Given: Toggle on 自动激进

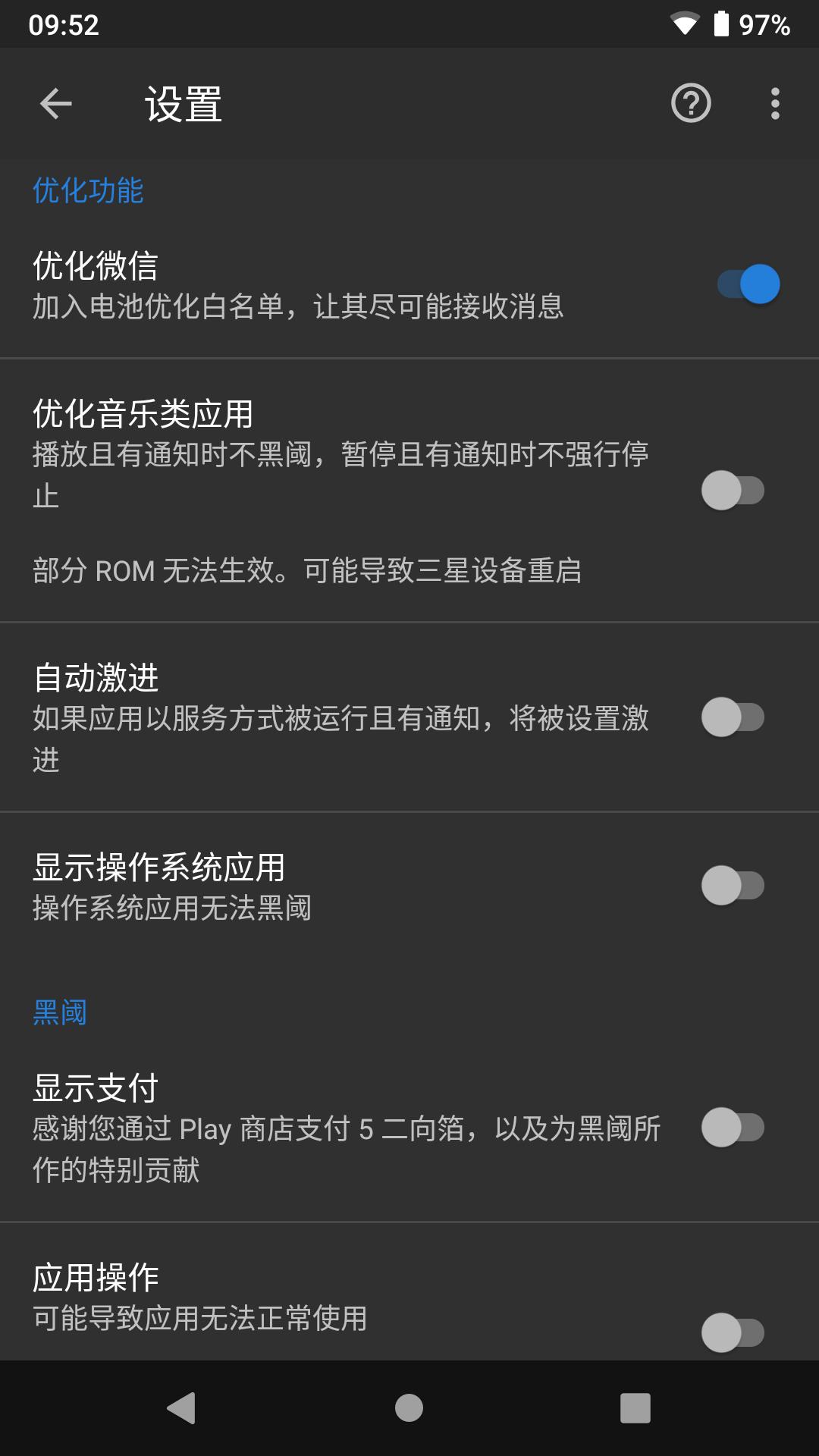Looking at the screenshot, I should pyautogui.click(x=733, y=717).
